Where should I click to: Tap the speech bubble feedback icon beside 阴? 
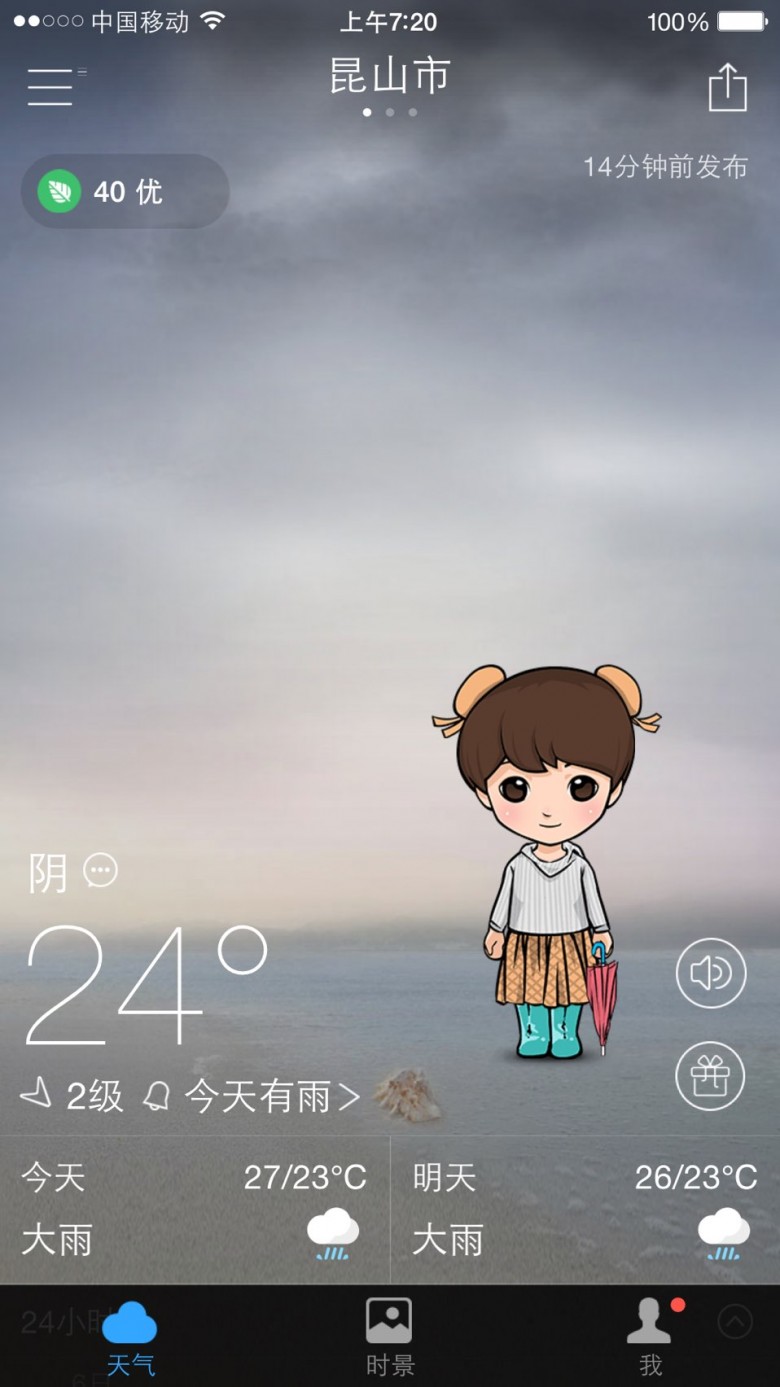coord(100,870)
